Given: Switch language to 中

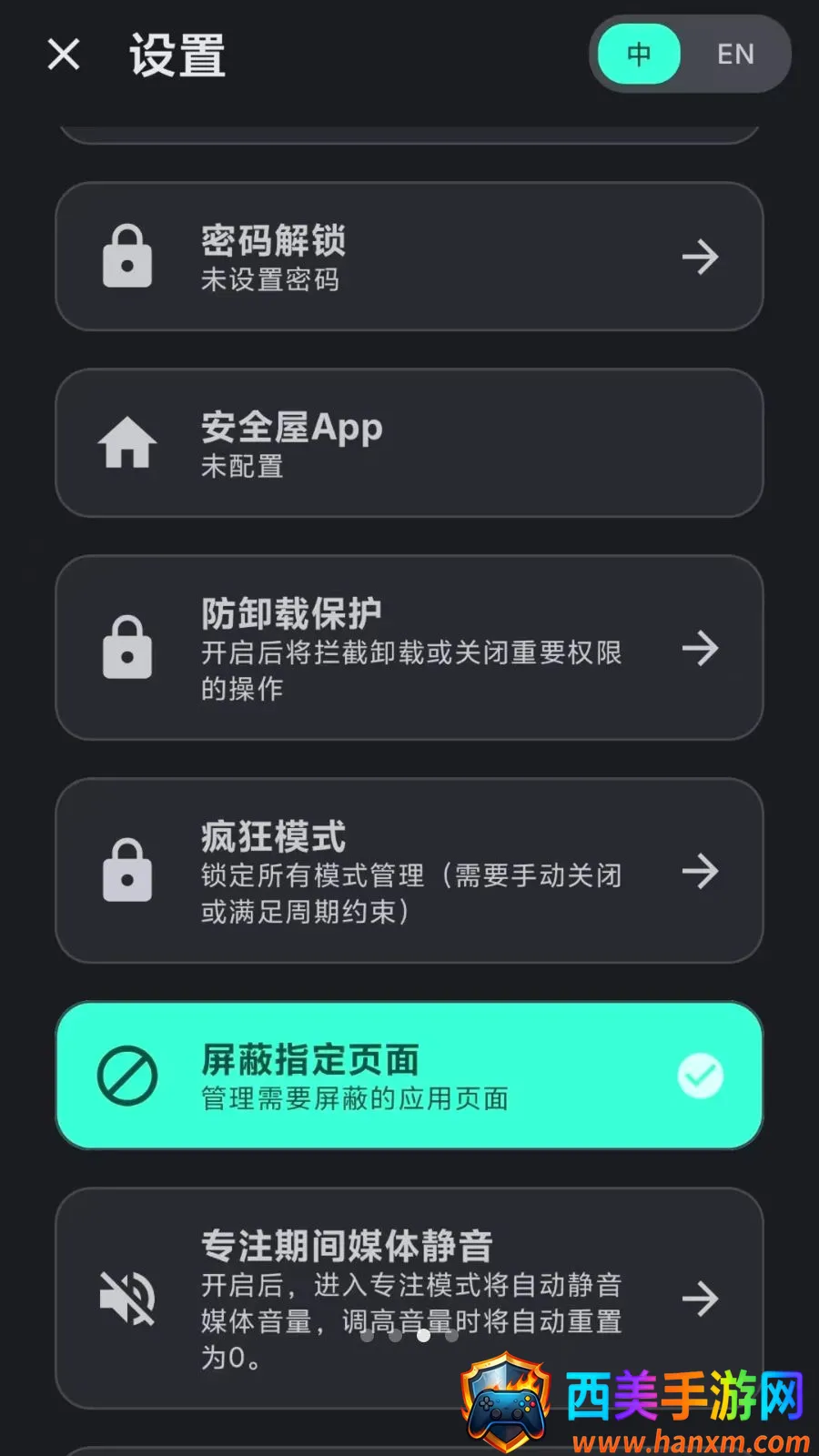Looking at the screenshot, I should coord(639,54).
